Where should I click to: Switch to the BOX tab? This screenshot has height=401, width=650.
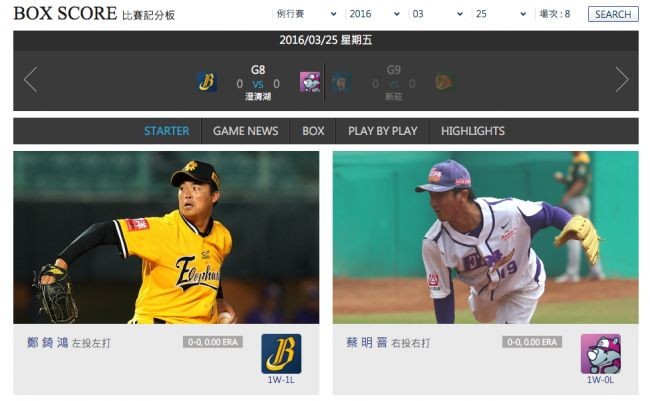(313, 131)
